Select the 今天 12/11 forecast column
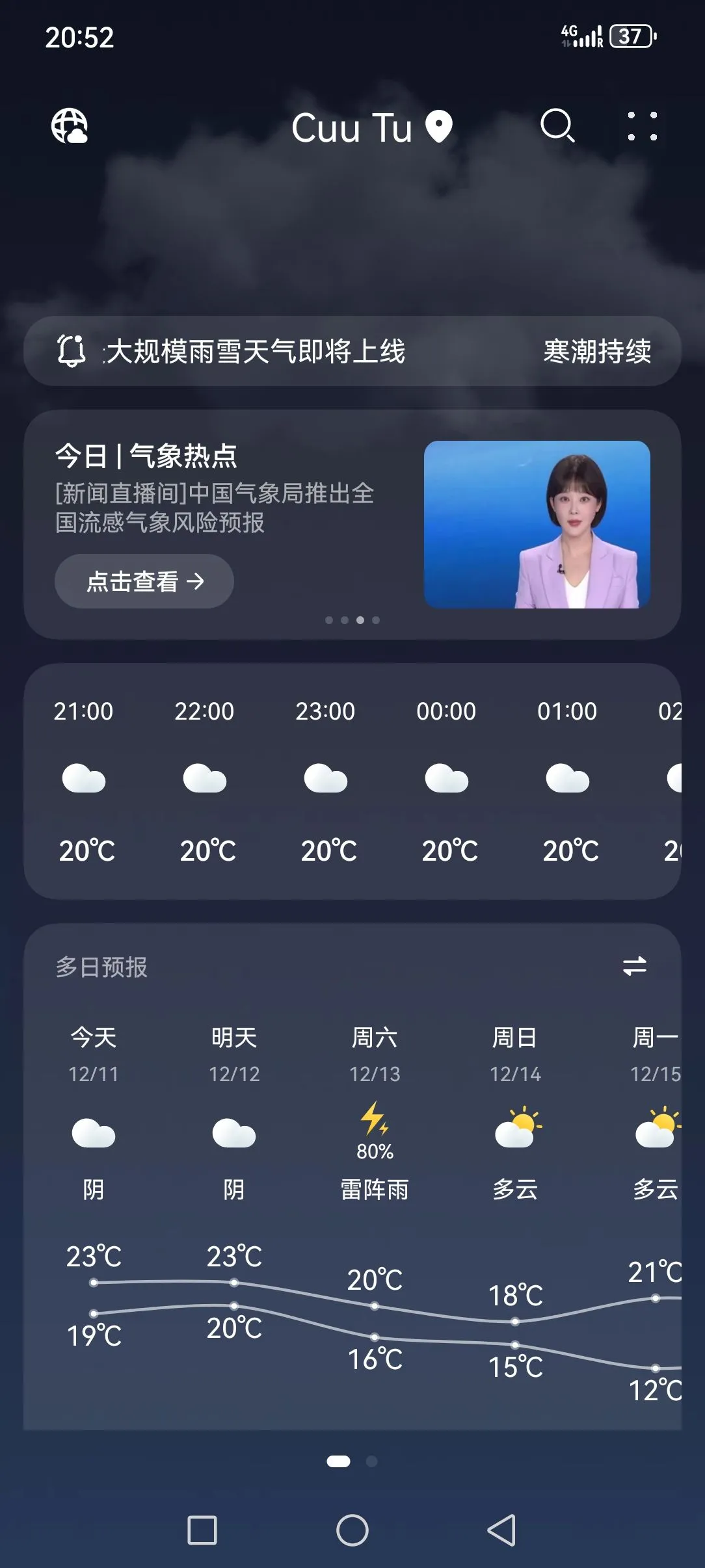Screen dimensions: 705x1568 coord(94,1118)
